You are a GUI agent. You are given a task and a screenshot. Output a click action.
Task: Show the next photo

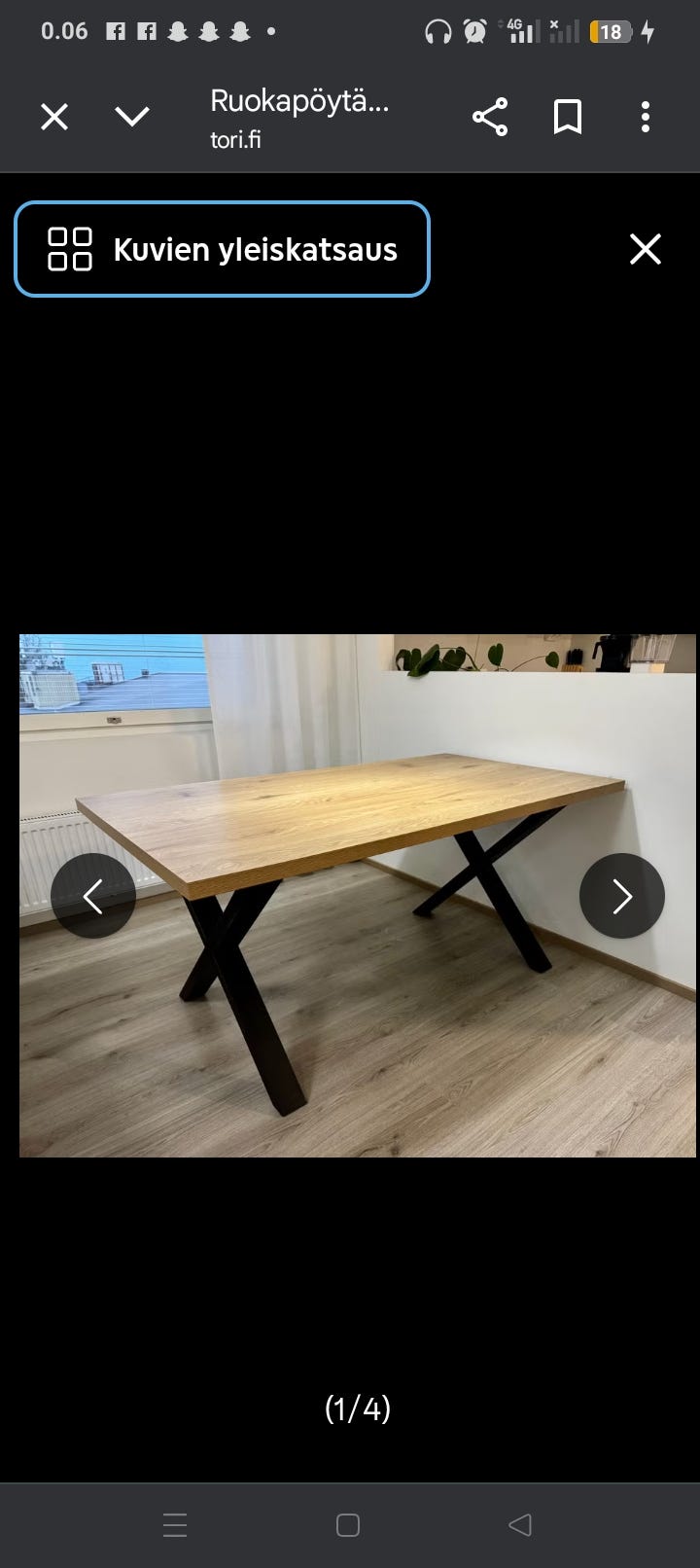coord(622,896)
